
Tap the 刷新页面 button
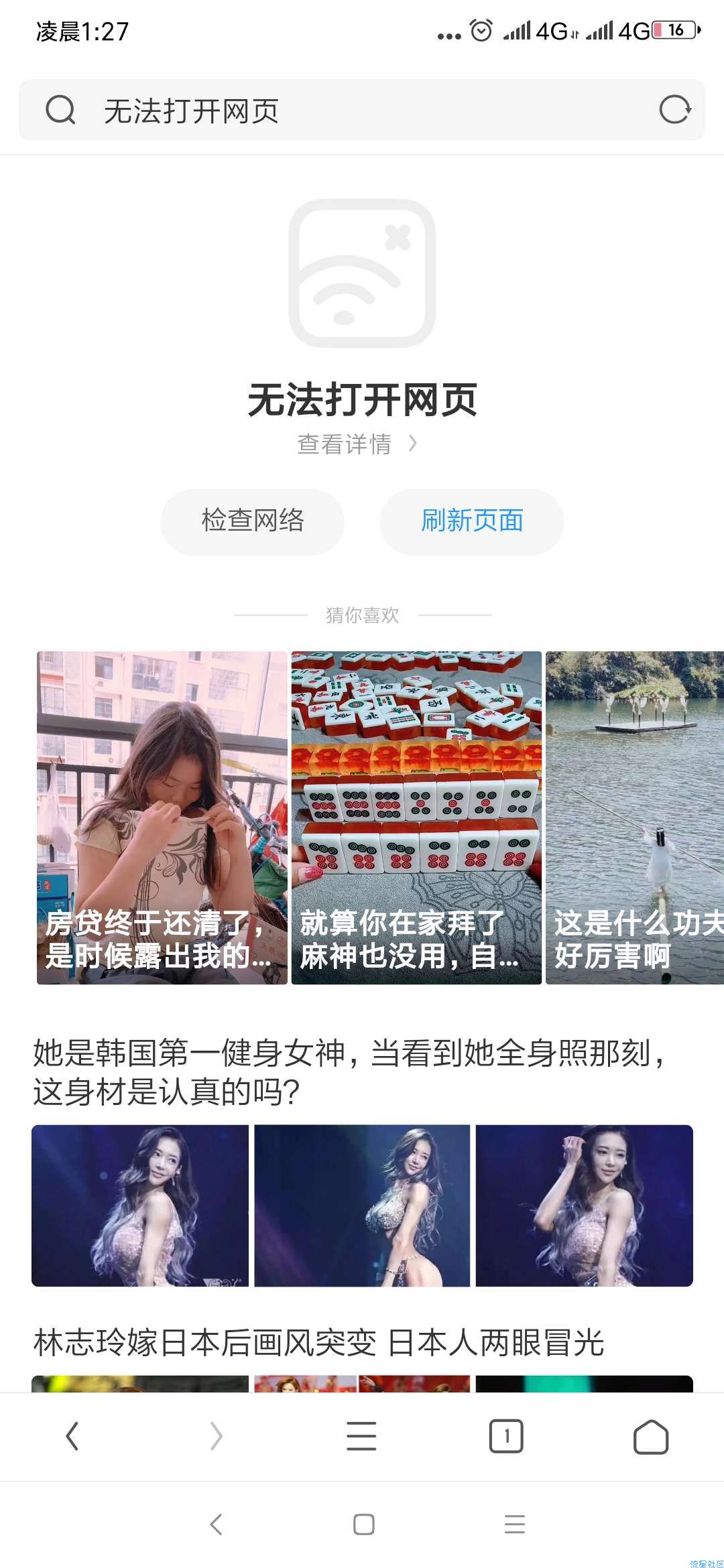pyautogui.click(x=472, y=521)
